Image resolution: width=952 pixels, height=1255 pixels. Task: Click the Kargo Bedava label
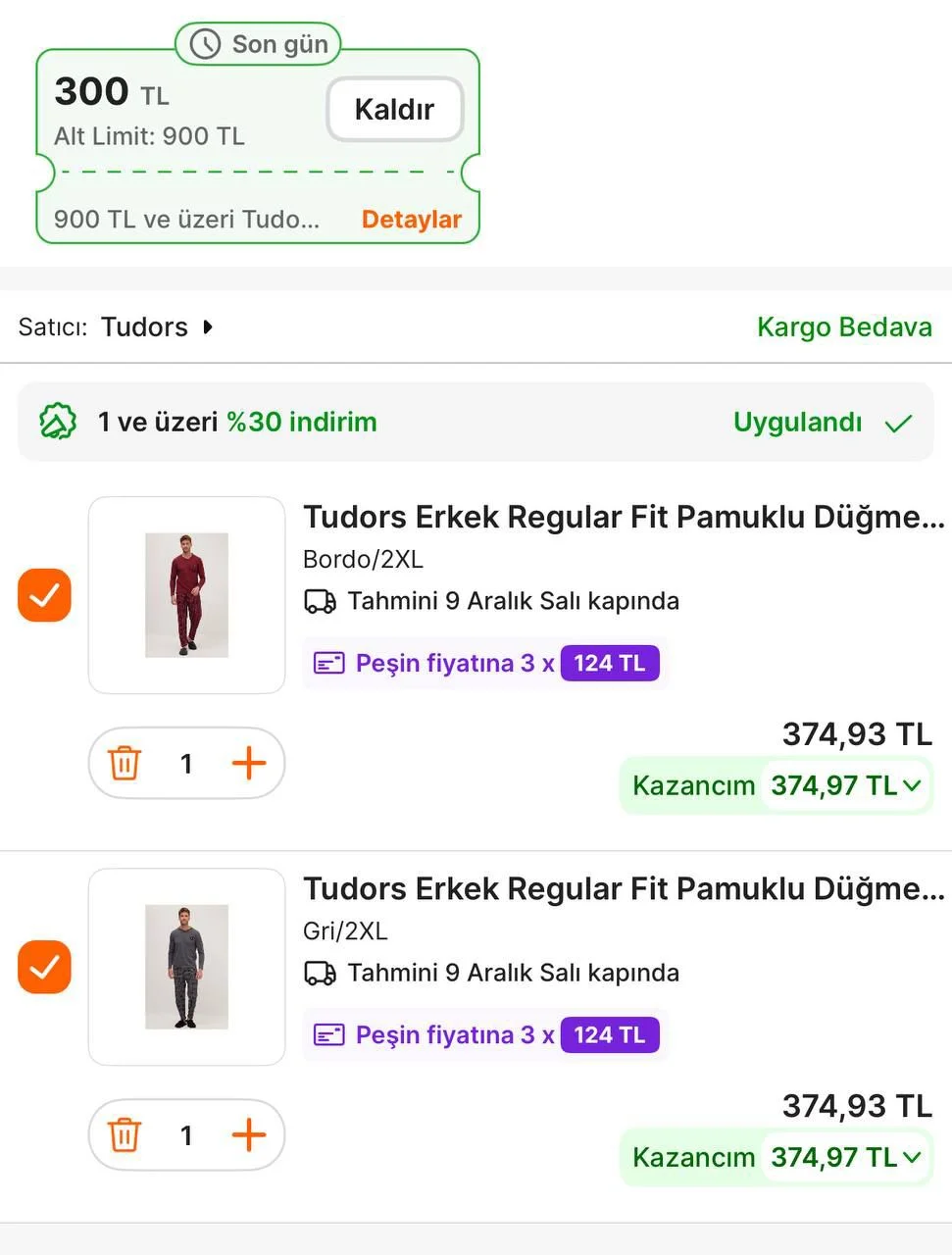coord(844,327)
